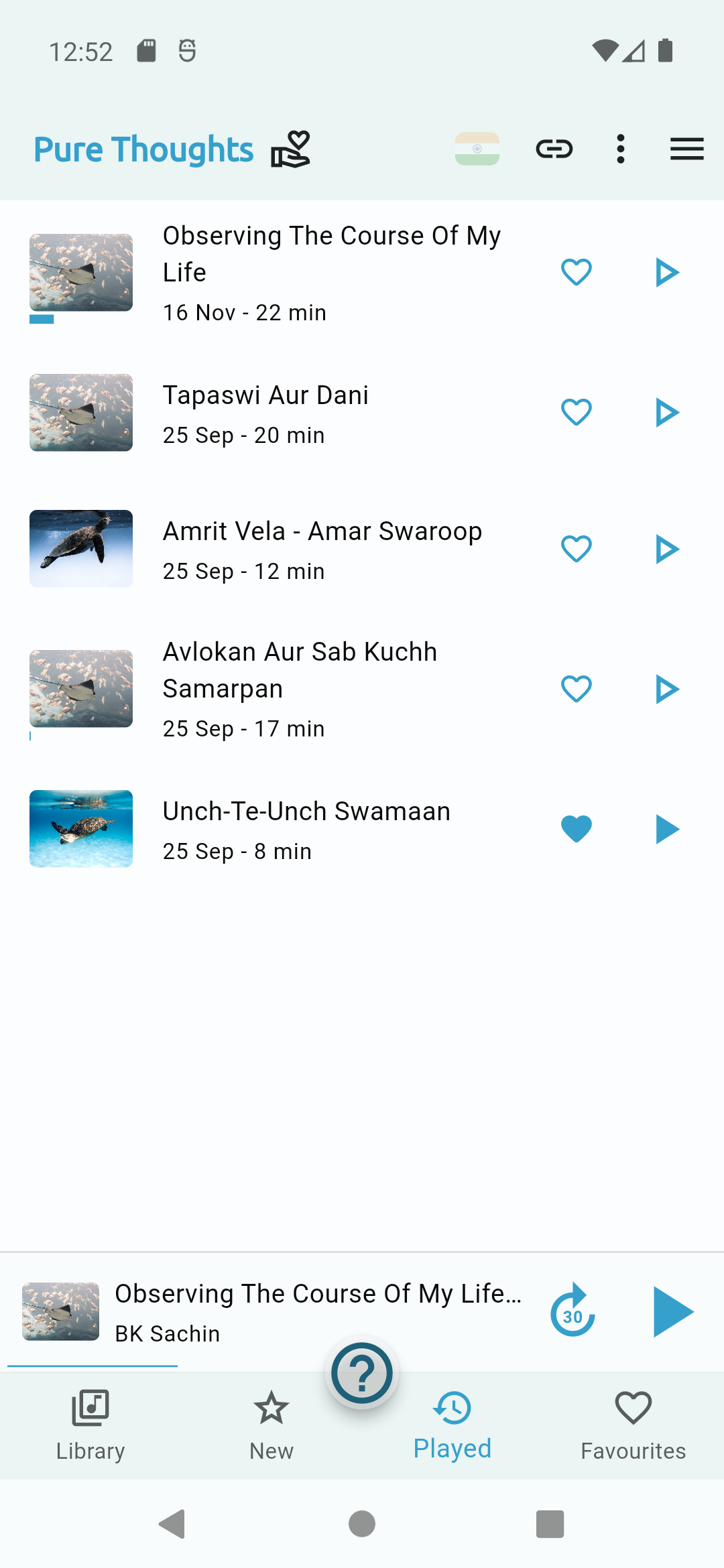Open the three-dot overflow menu
The height and width of the screenshot is (1568, 724).
tap(621, 149)
